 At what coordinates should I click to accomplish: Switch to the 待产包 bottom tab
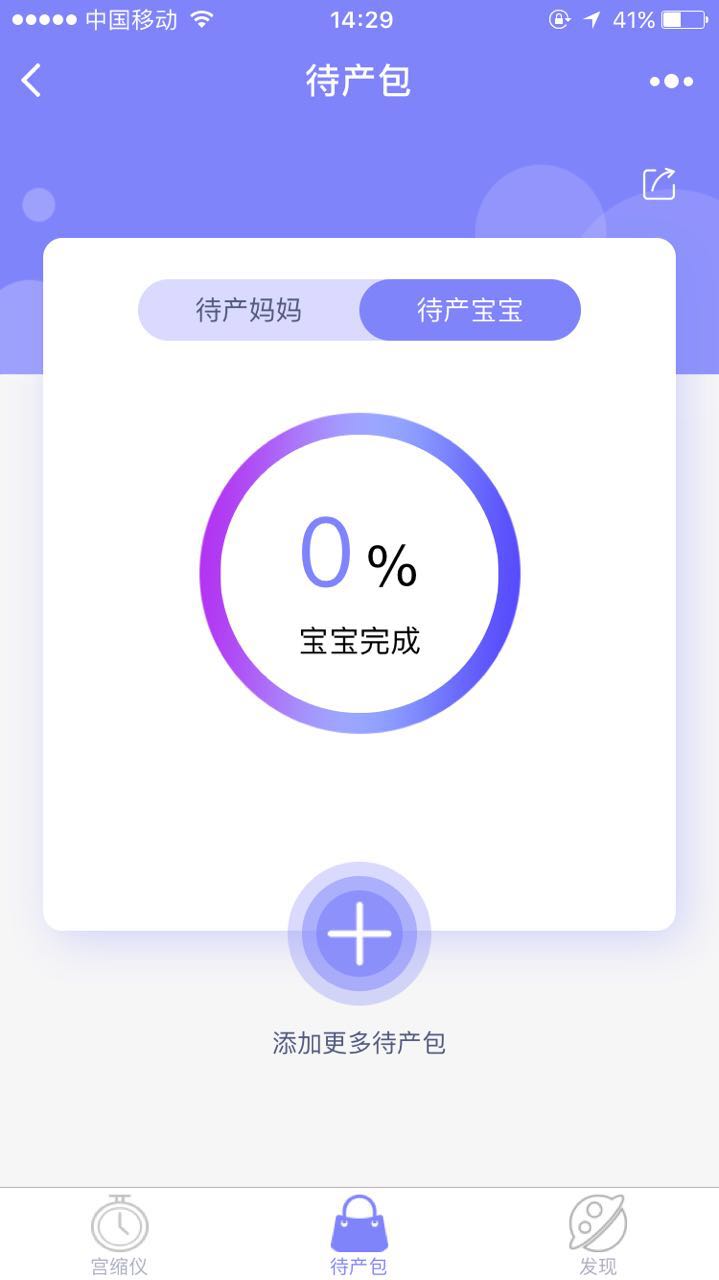point(359,1234)
